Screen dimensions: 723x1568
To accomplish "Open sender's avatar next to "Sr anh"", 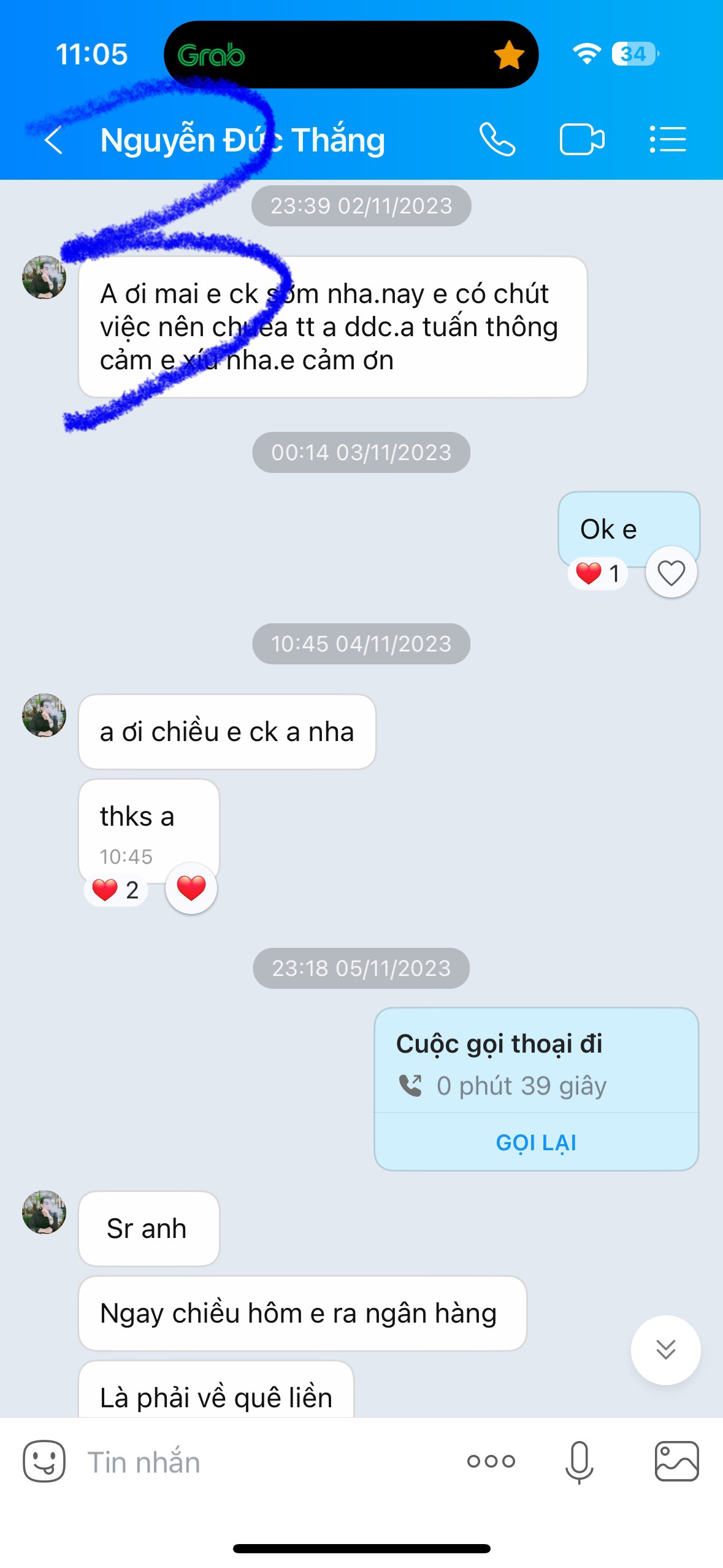I will click(x=44, y=1212).
